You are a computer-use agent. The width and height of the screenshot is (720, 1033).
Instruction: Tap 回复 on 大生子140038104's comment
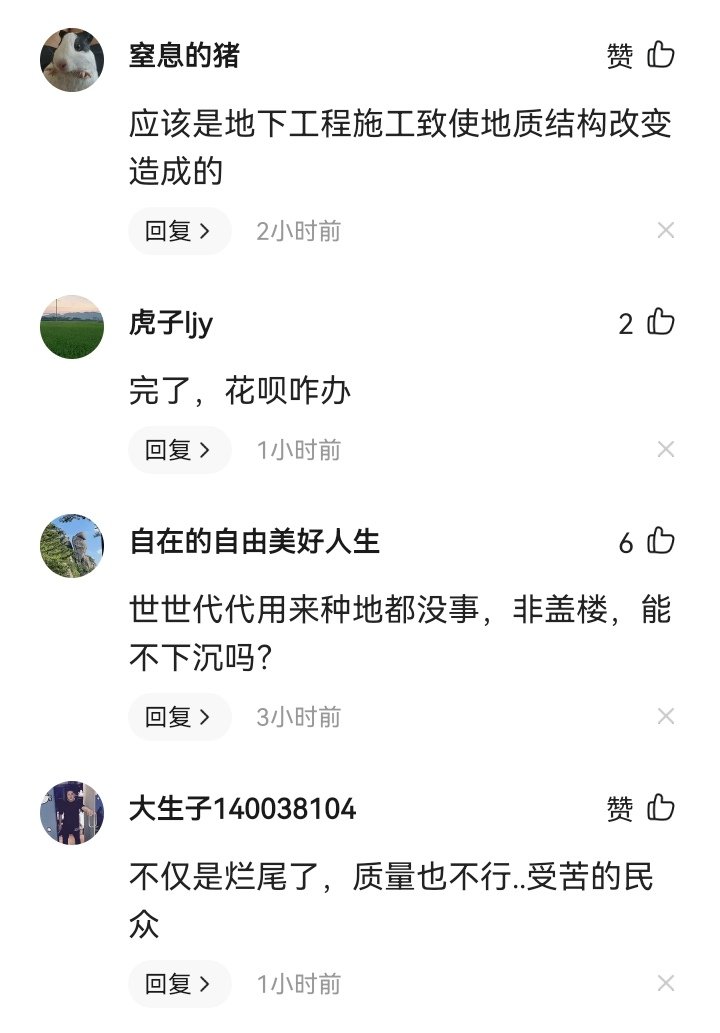point(178,983)
